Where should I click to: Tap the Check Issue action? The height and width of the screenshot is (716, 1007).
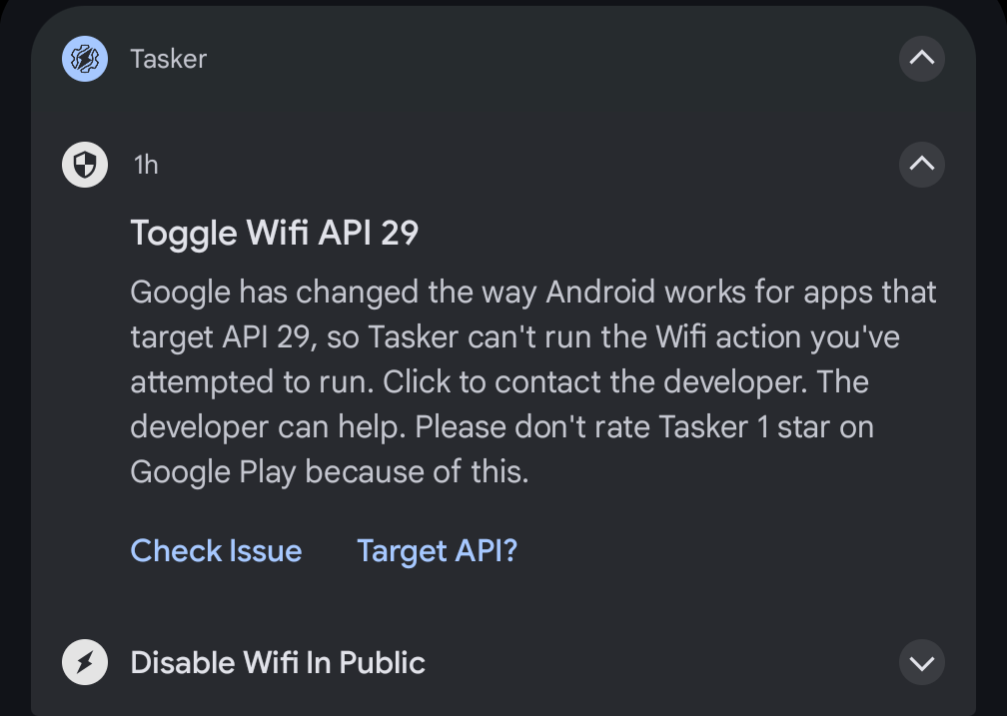[216, 551]
